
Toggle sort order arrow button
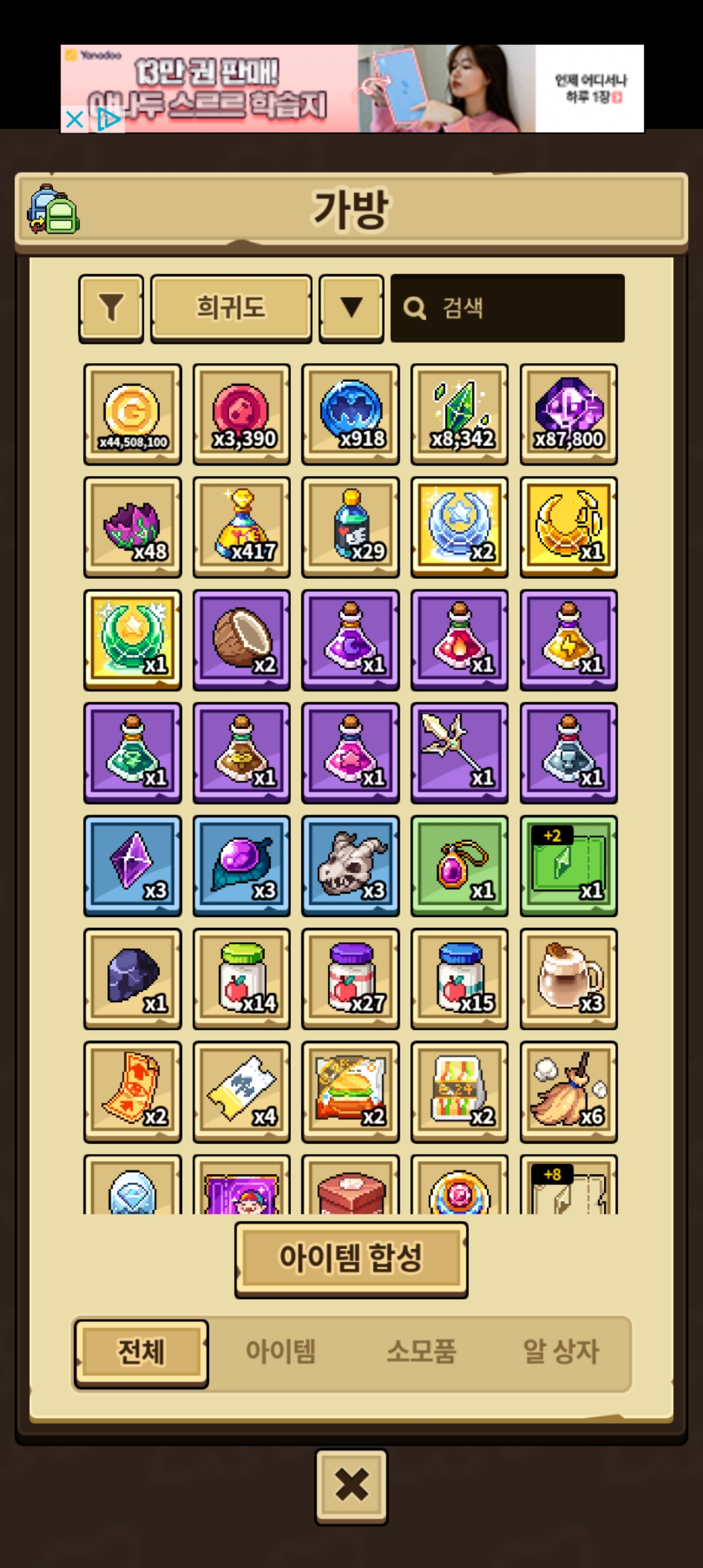click(351, 308)
